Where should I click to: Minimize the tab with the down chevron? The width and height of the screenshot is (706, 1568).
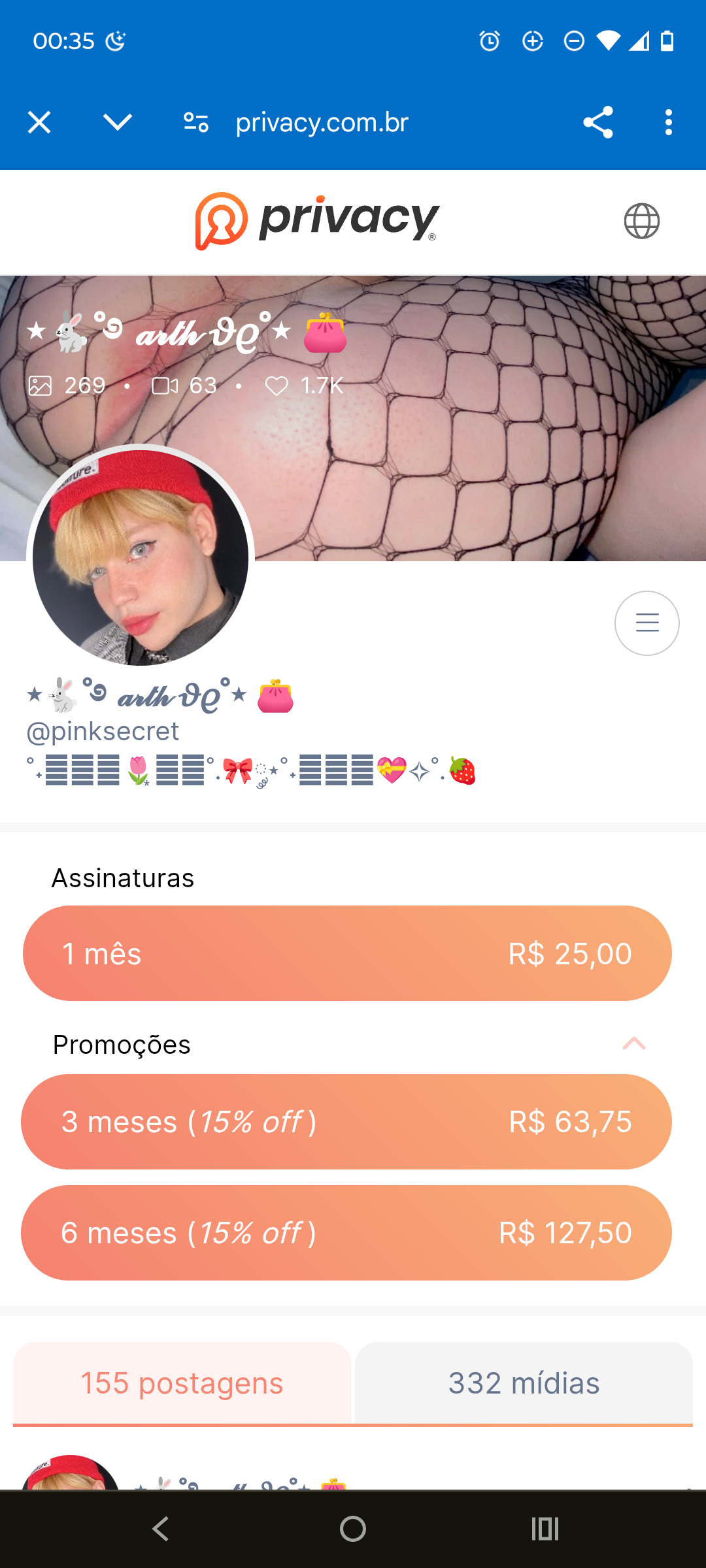click(118, 122)
